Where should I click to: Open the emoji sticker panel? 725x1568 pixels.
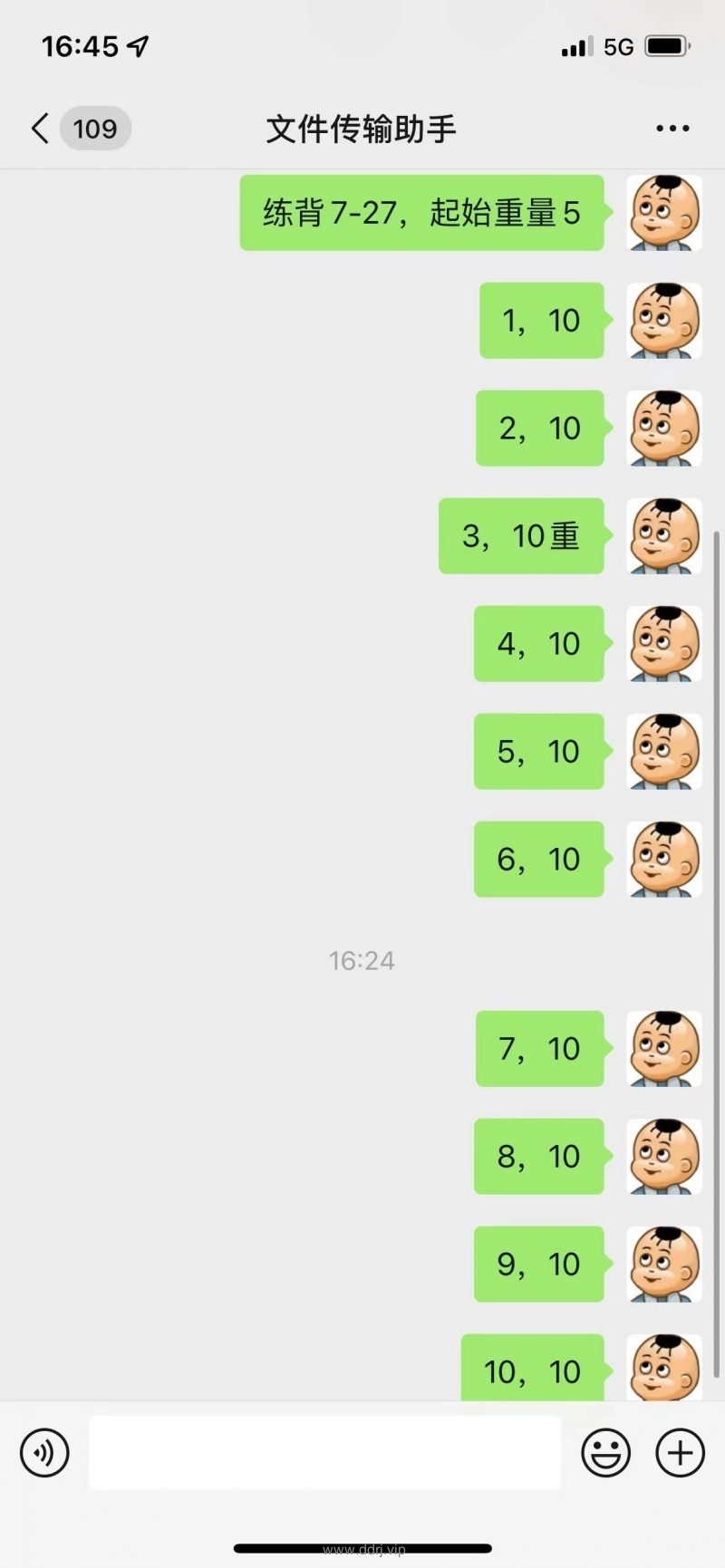click(x=605, y=1453)
